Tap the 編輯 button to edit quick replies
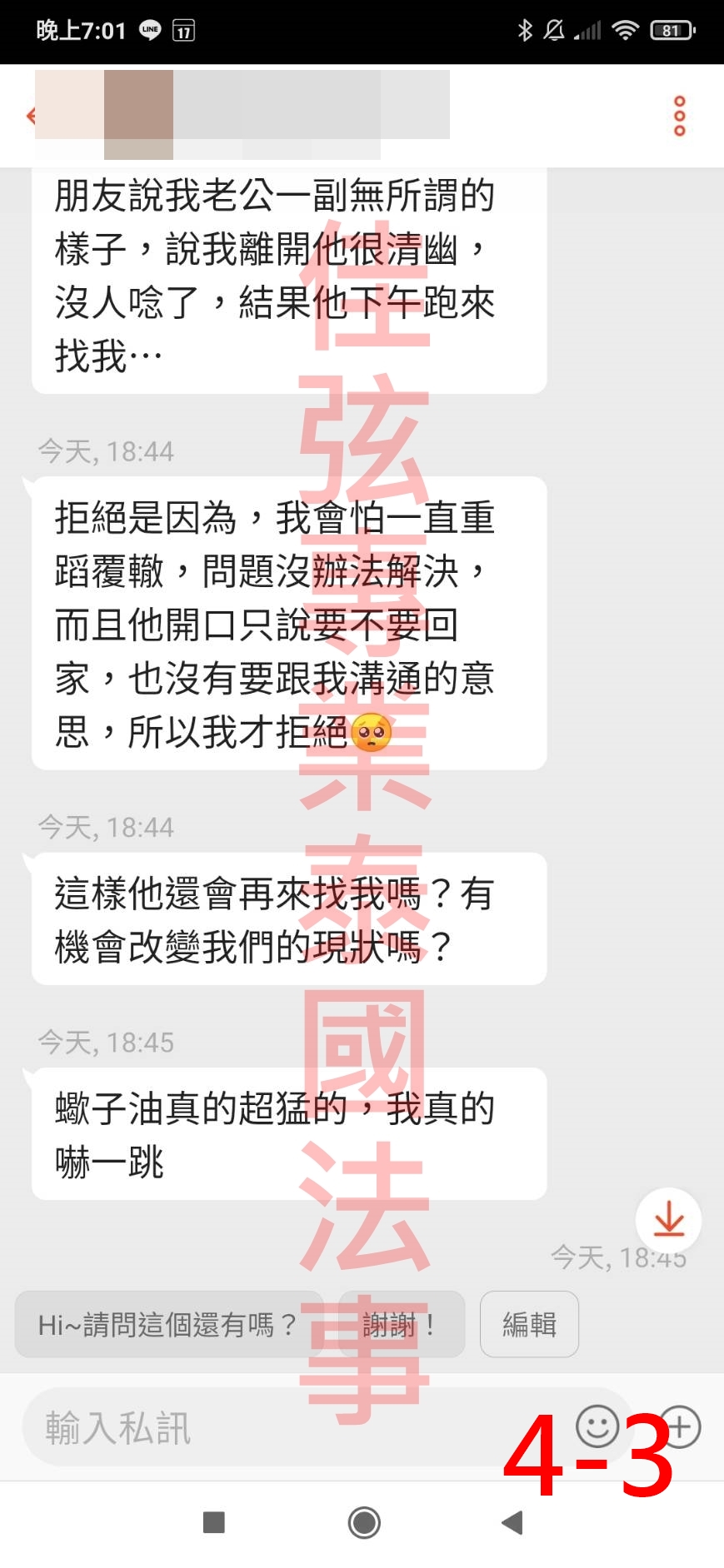This screenshot has height=1568, width=724. tap(529, 1324)
